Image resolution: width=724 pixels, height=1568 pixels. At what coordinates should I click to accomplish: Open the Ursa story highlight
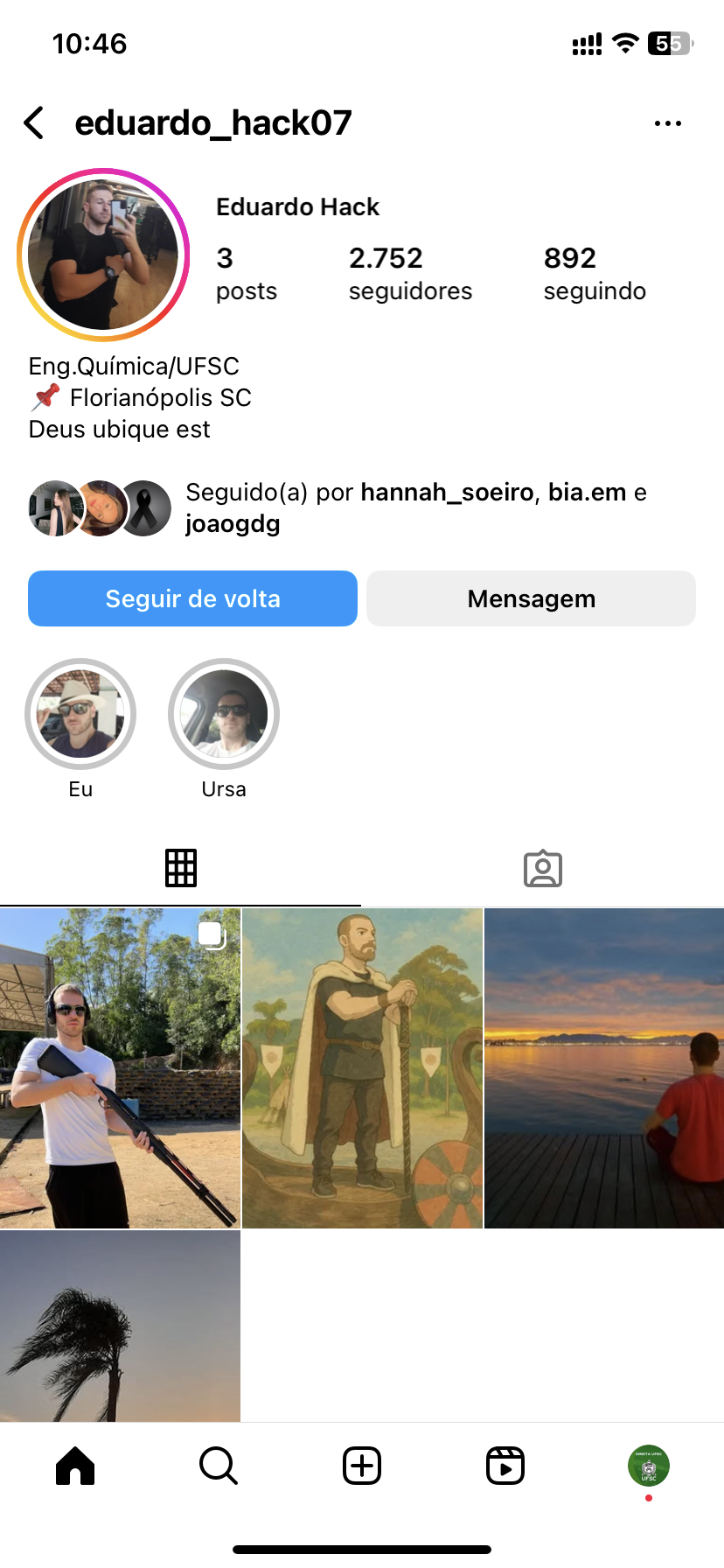(x=224, y=714)
